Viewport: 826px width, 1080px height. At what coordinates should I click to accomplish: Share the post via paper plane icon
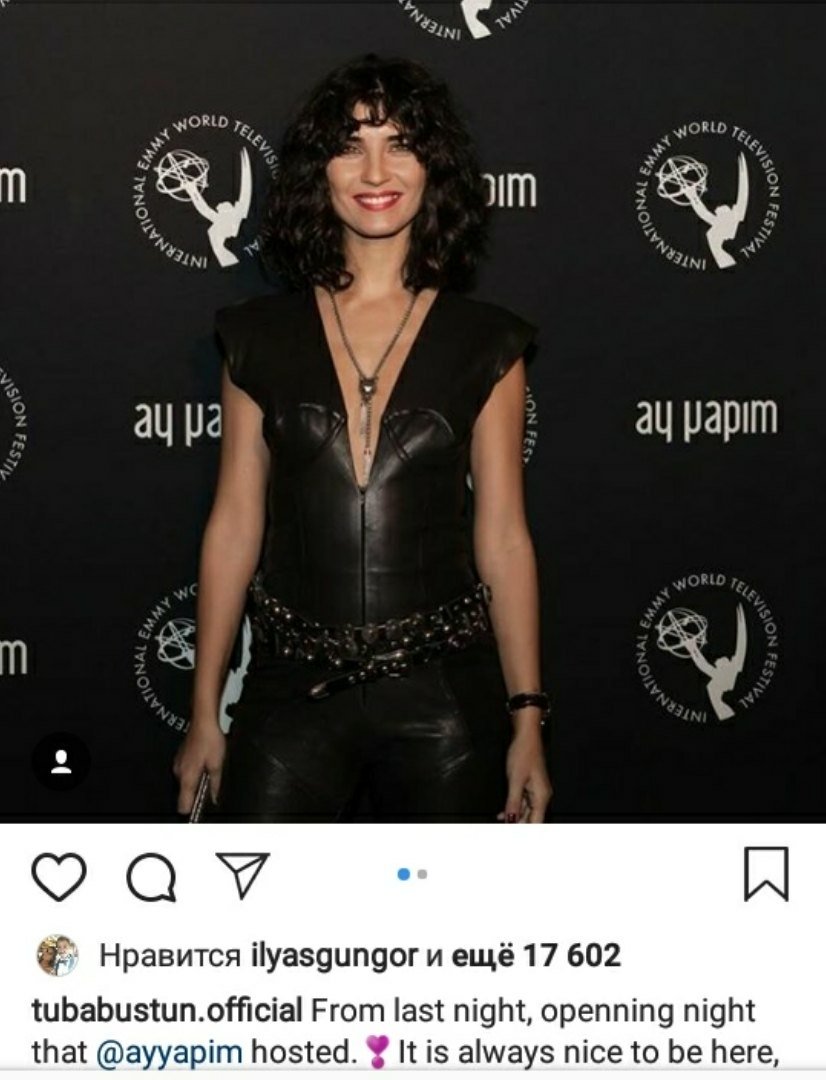pos(245,876)
